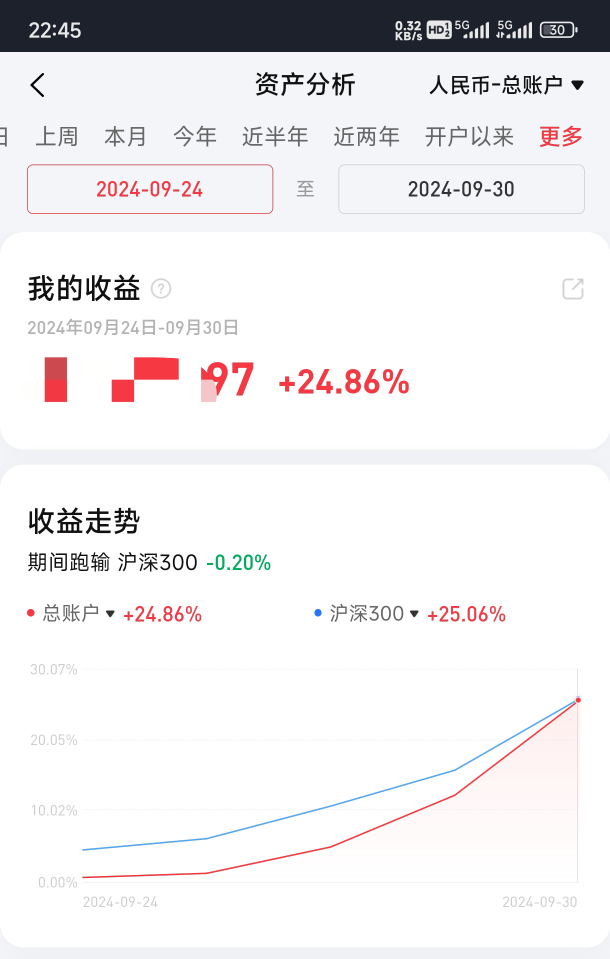This screenshot has height=959, width=610.
Task: Change the end date 2024-09-30
Action: pyautogui.click(x=461, y=189)
